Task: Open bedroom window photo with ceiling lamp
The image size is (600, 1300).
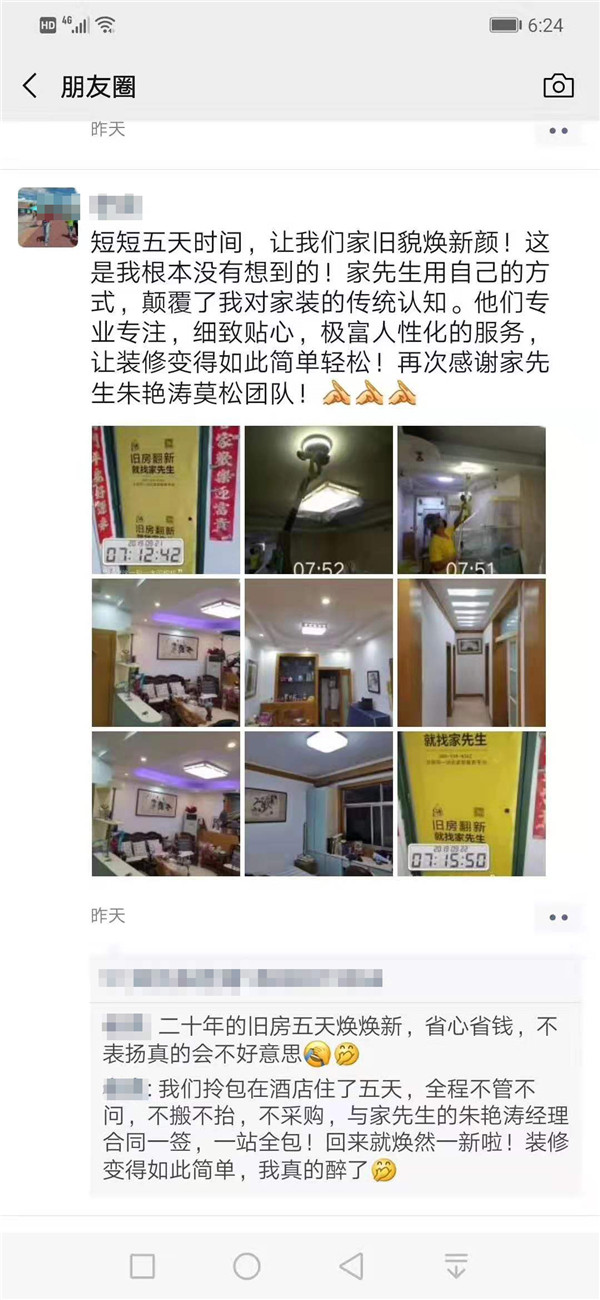Action: point(319,804)
